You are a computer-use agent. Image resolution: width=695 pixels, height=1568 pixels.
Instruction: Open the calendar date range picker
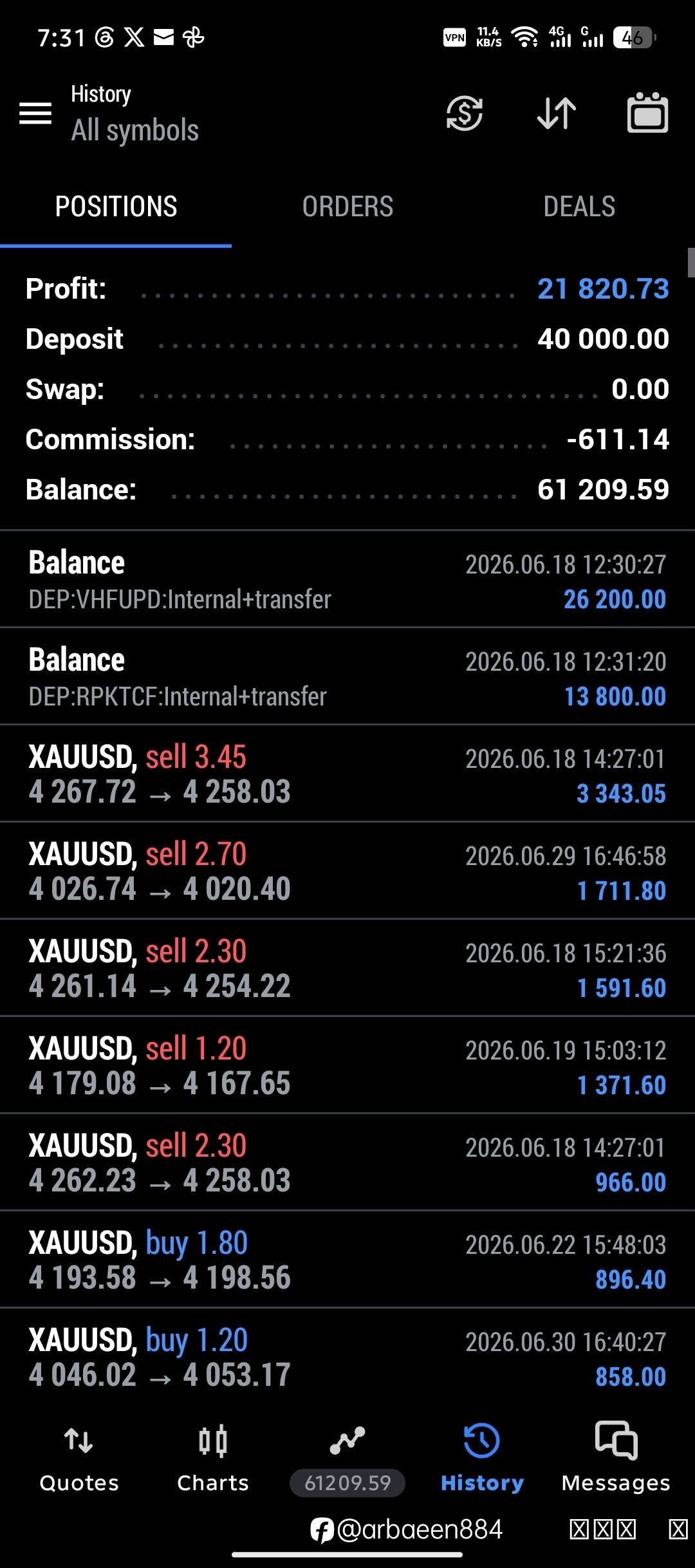647,113
